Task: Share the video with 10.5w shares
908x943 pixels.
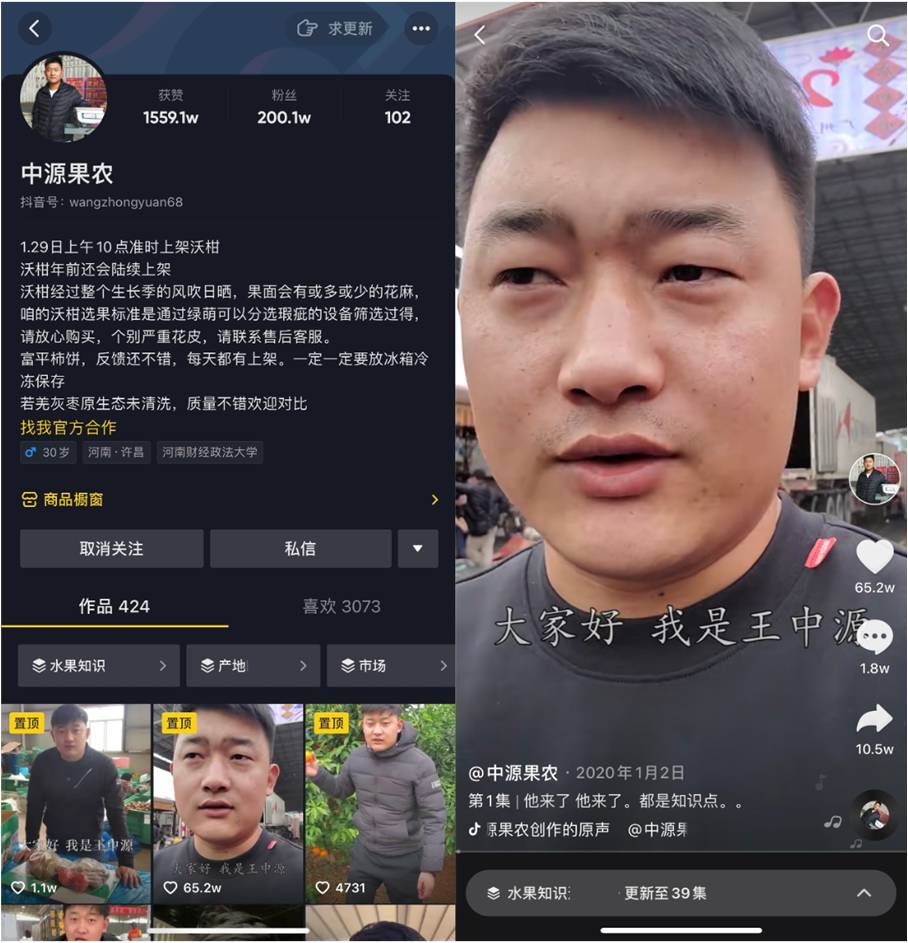Action: coord(875,718)
